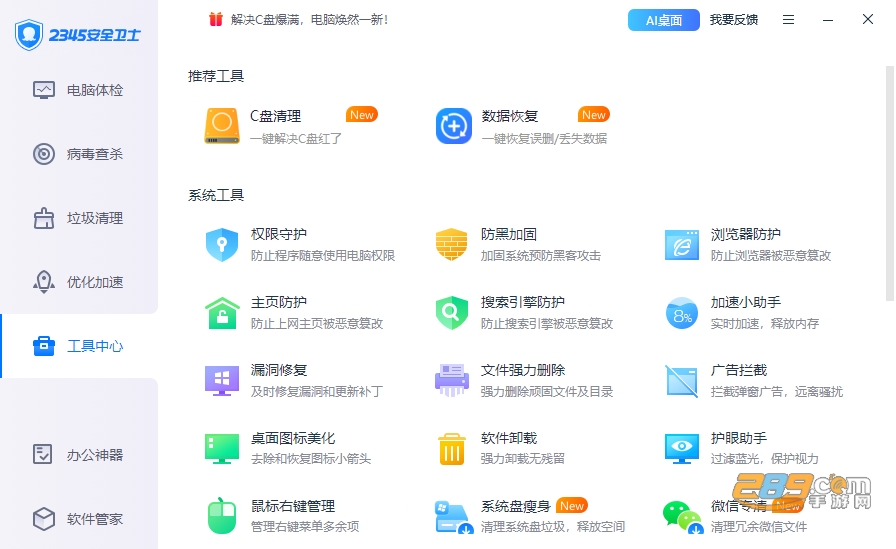Open the AI桌面 button
Viewport: 896px width, 549px height.
[663, 20]
